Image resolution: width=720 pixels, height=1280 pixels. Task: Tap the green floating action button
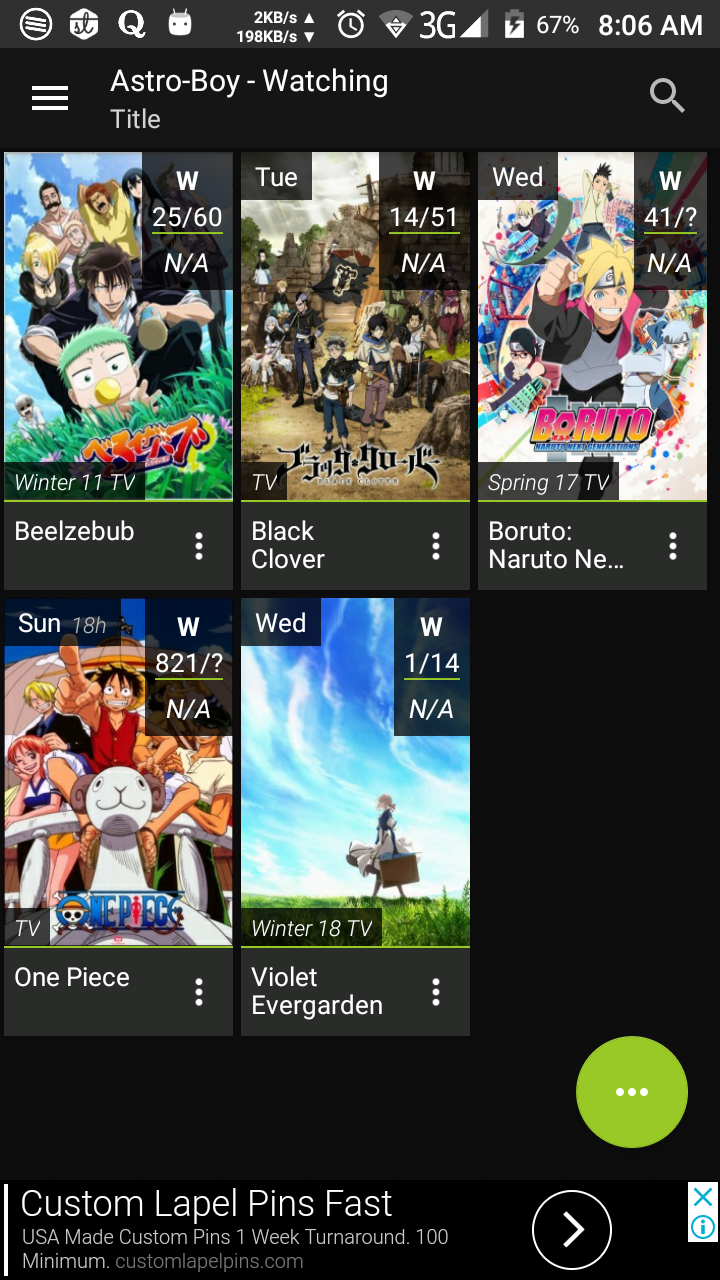tap(632, 1092)
